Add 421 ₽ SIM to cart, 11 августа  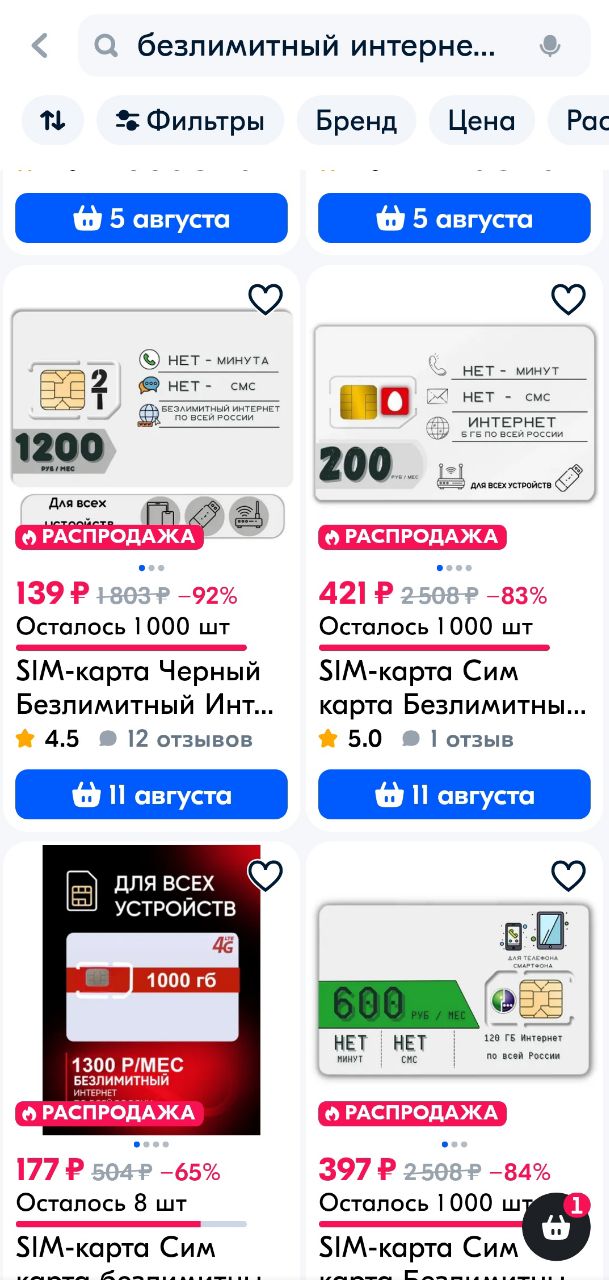click(454, 795)
